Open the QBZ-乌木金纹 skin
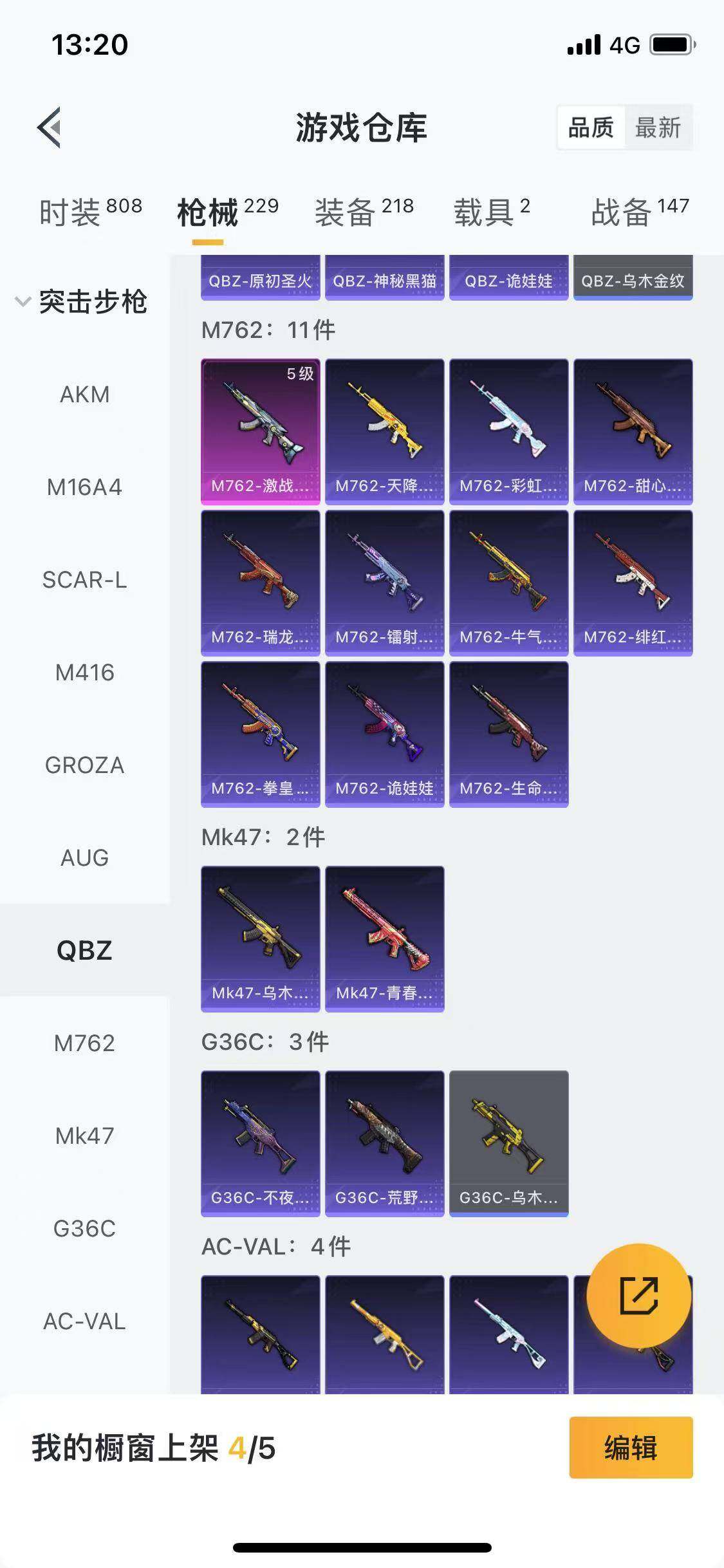The height and width of the screenshot is (1568, 724). click(x=633, y=278)
